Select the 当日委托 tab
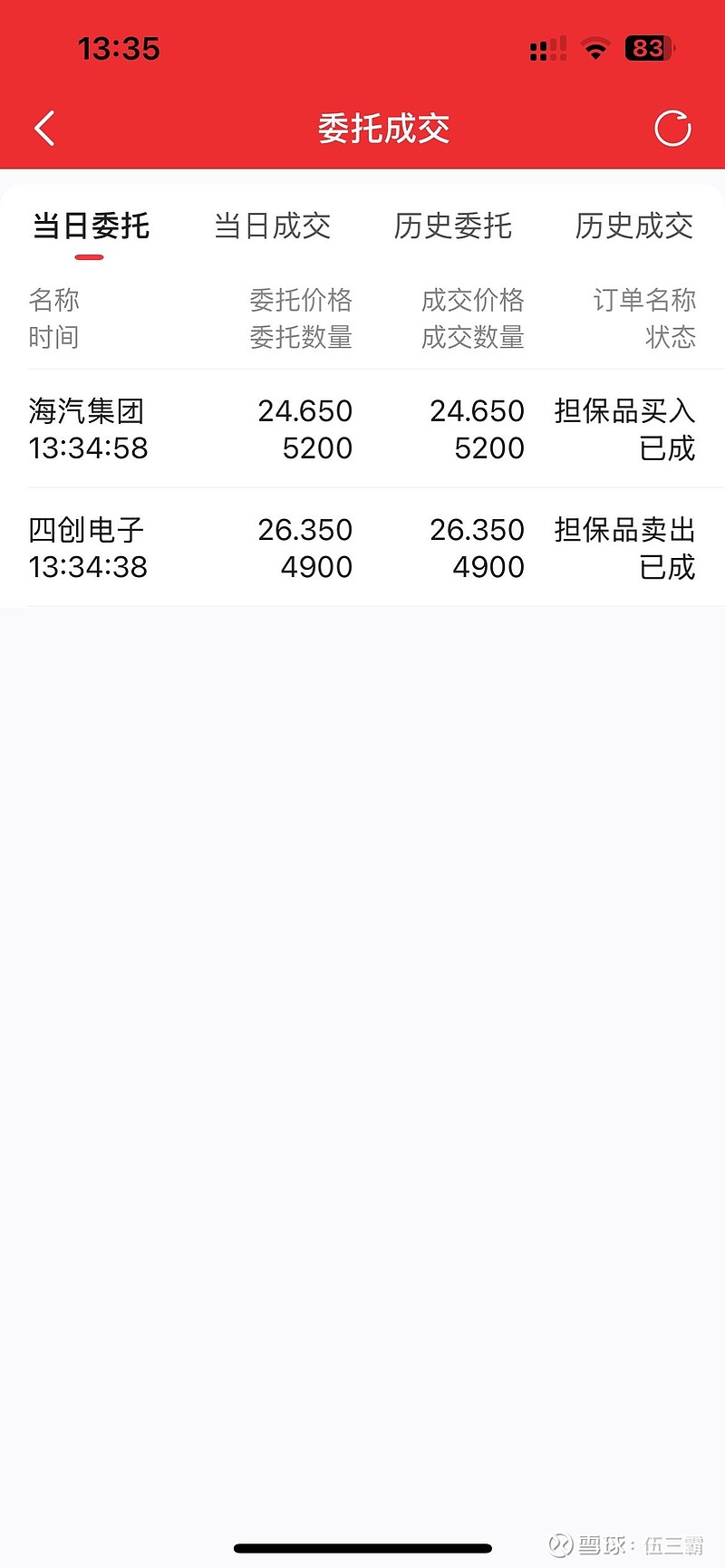 click(x=91, y=226)
